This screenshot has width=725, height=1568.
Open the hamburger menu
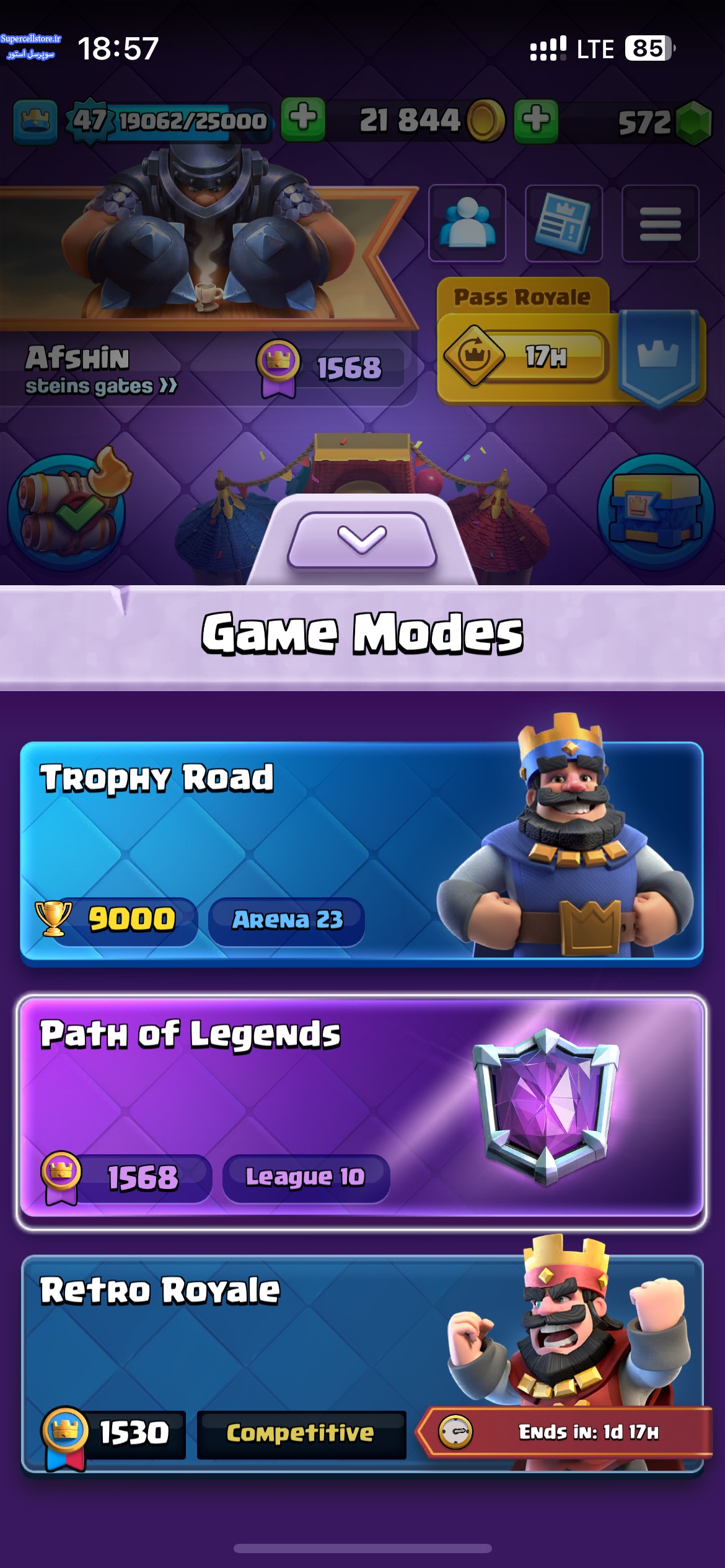(x=661, y=223)
